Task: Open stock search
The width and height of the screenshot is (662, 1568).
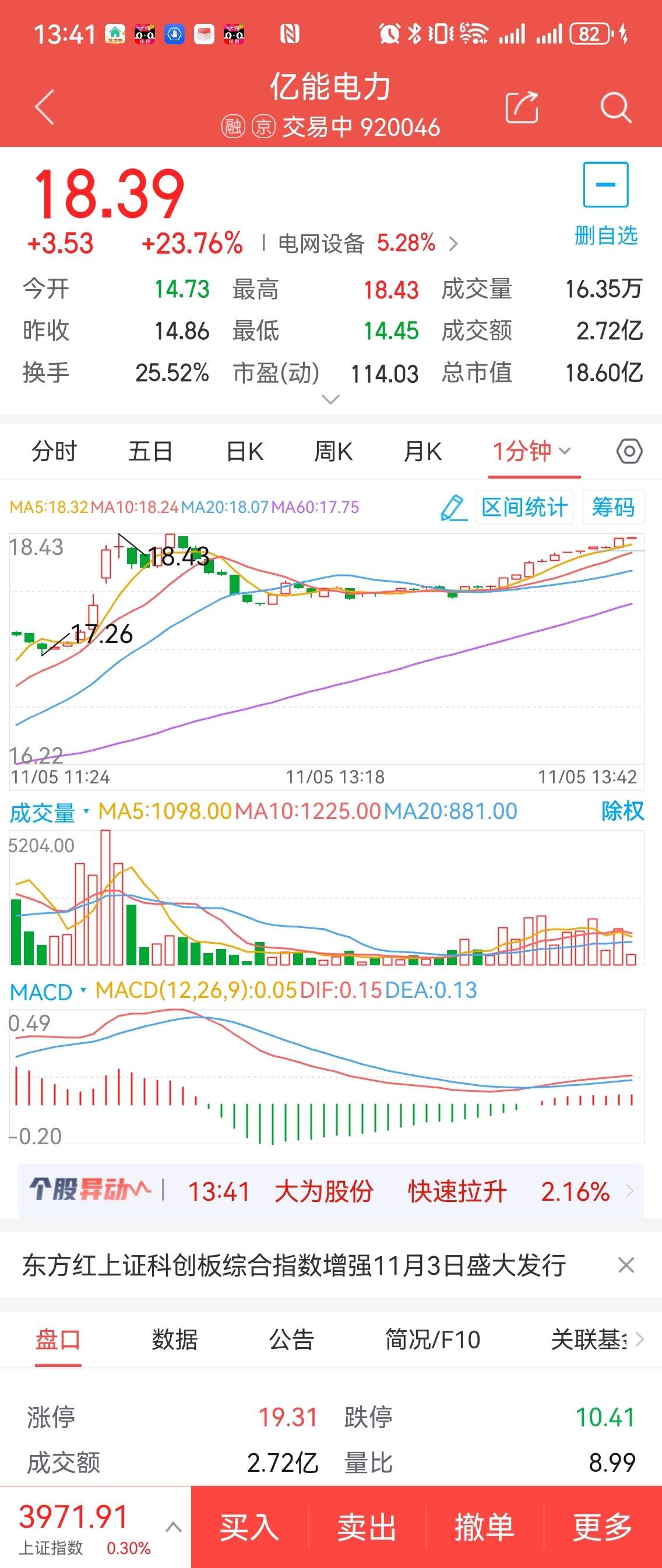Action: (615, 107)
